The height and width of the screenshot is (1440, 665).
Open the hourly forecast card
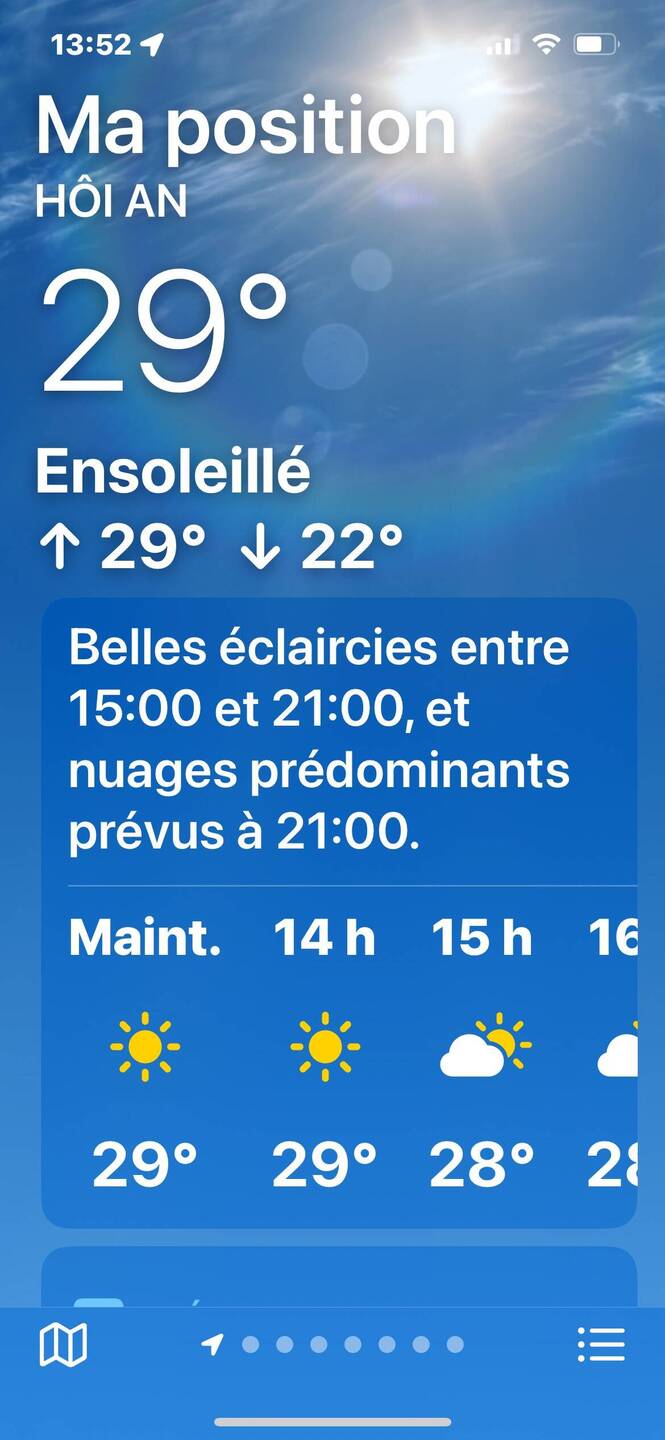pos(338,910)
